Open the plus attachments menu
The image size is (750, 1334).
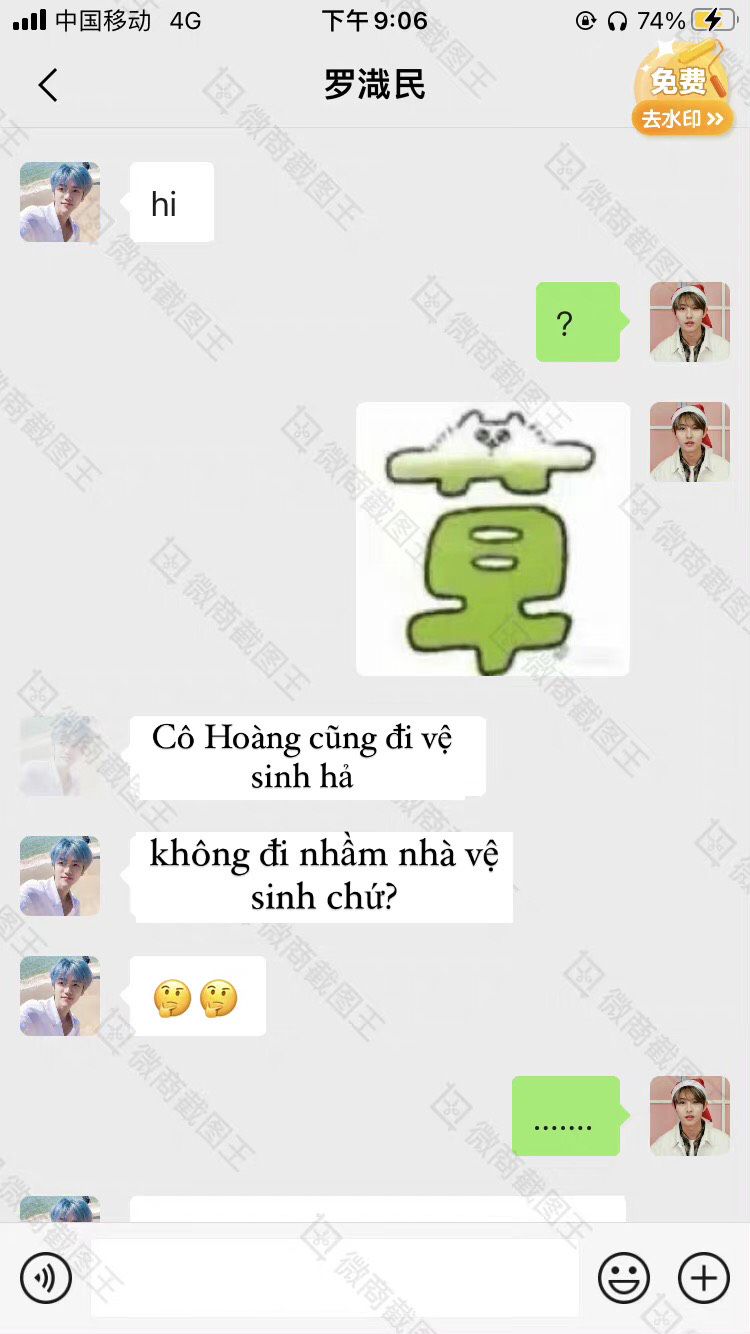click(704, 1278)
